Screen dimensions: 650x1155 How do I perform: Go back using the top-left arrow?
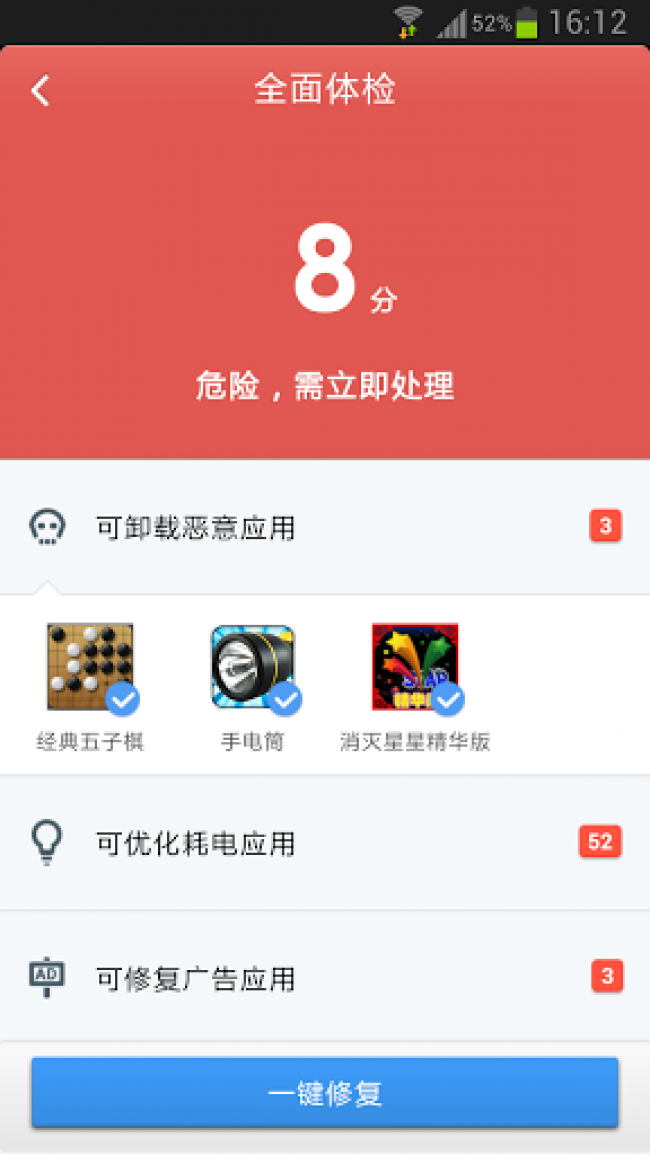(41, 91)
